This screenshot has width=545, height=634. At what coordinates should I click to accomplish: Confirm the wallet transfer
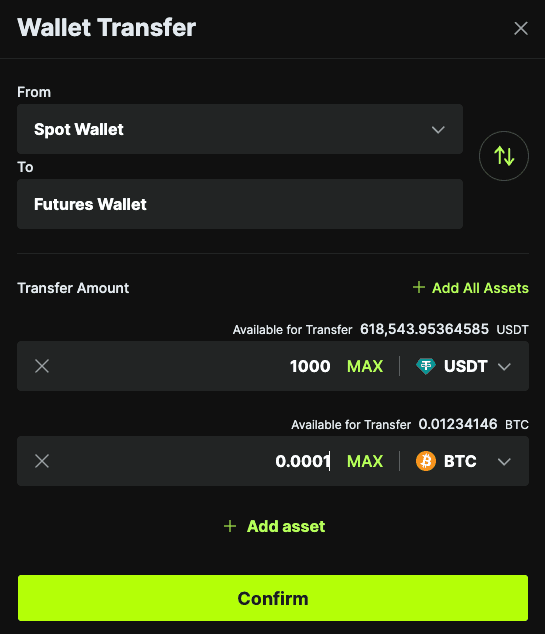(x=273, y=598)
